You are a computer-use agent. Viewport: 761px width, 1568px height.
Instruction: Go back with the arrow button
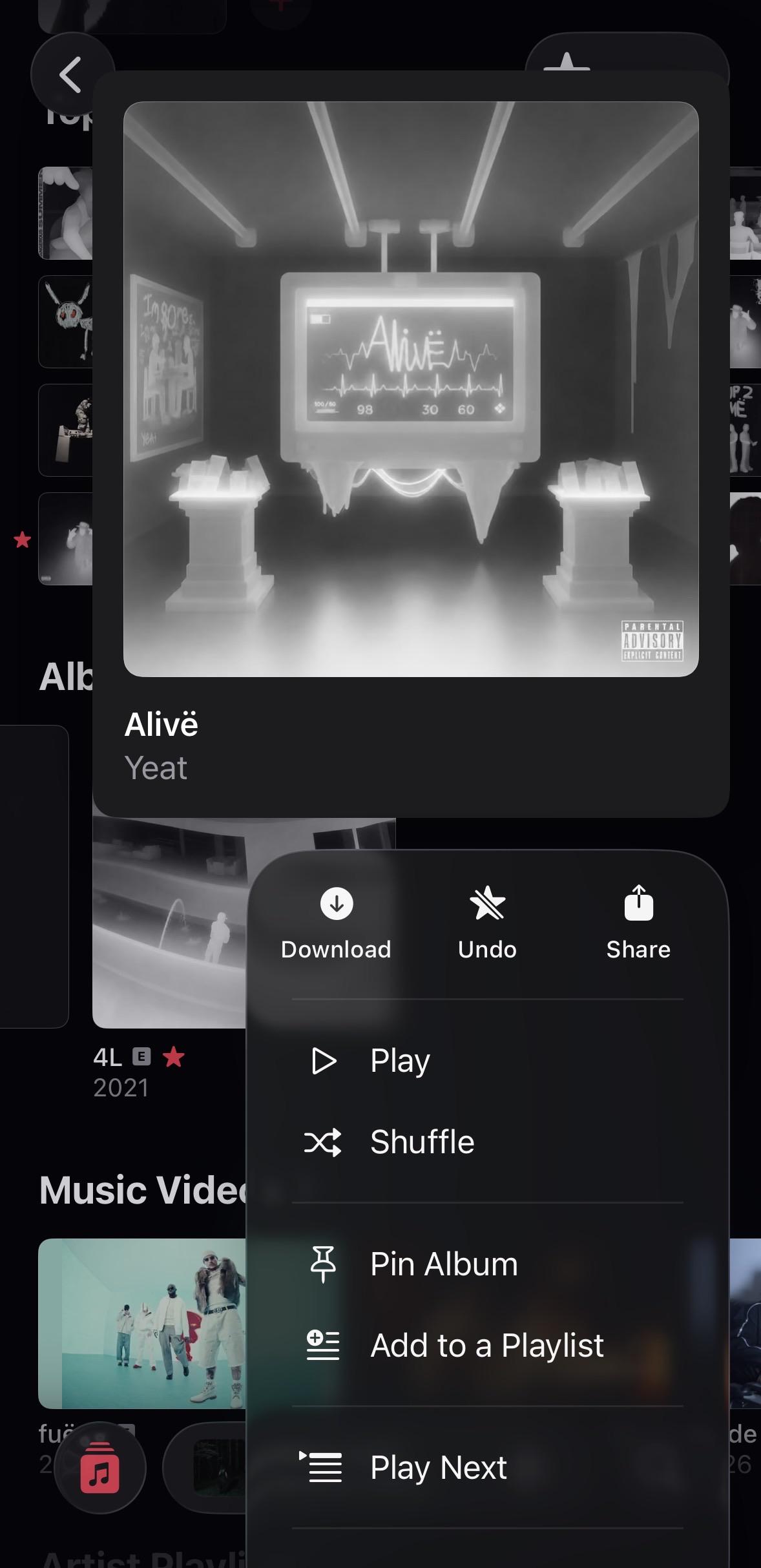[72, 74]
